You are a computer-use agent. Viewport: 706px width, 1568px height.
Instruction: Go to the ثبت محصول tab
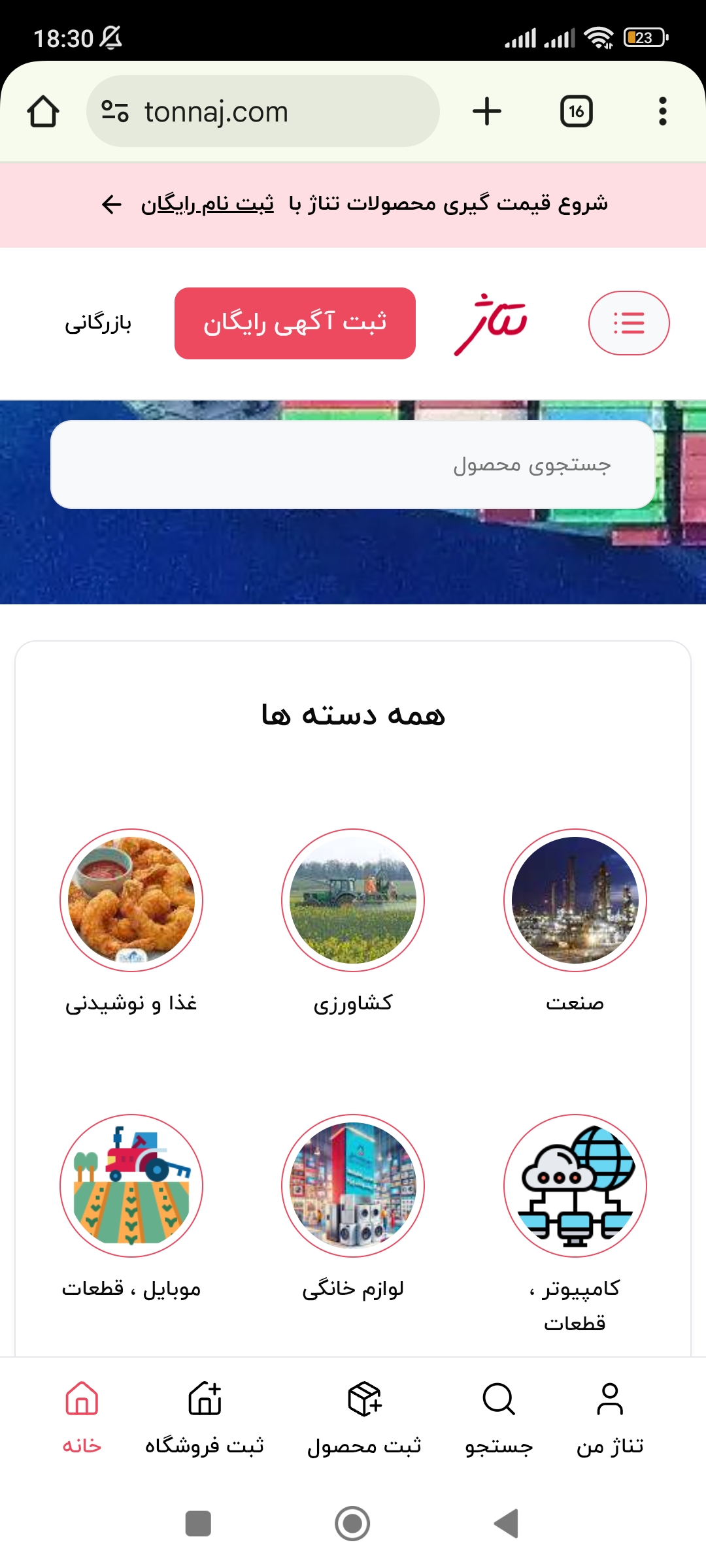click(x=364, y=1418)
